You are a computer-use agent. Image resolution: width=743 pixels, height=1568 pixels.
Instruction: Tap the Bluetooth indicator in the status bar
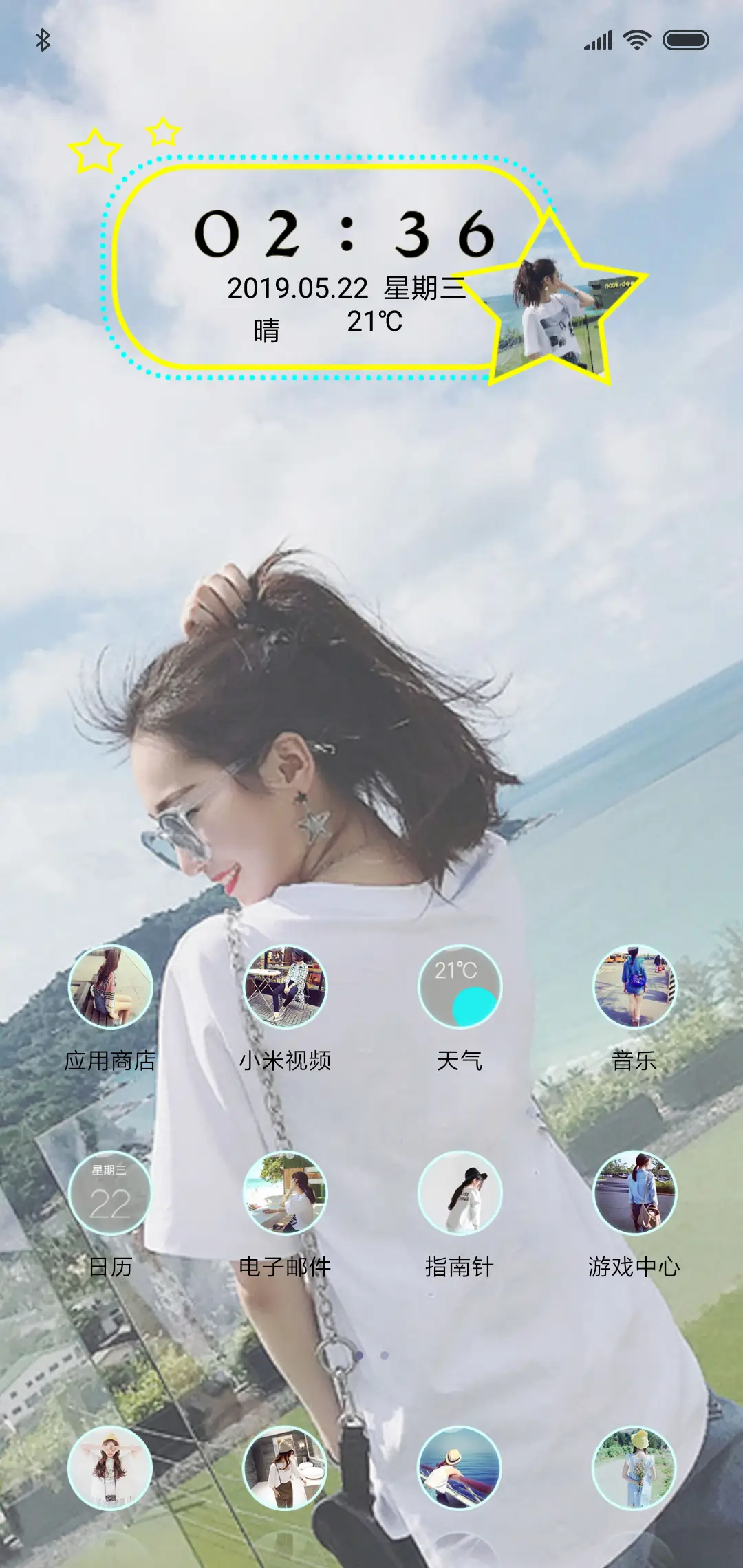click(x=43, y=40)
